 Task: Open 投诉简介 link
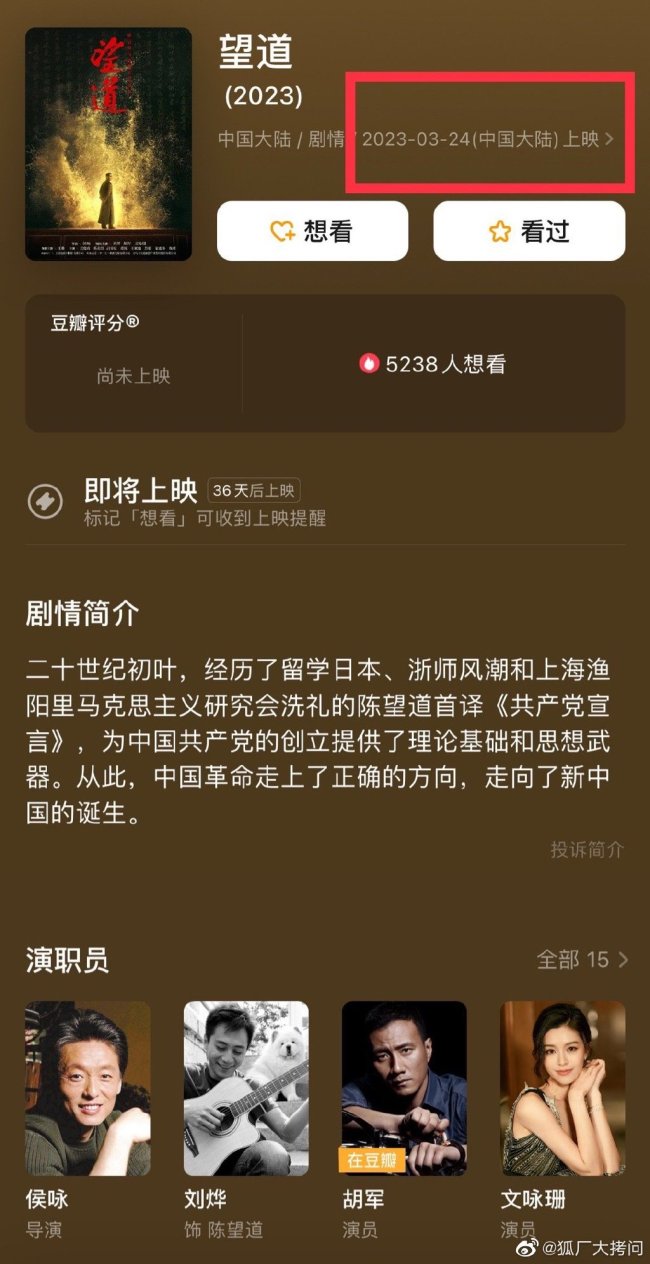(587, 849)
